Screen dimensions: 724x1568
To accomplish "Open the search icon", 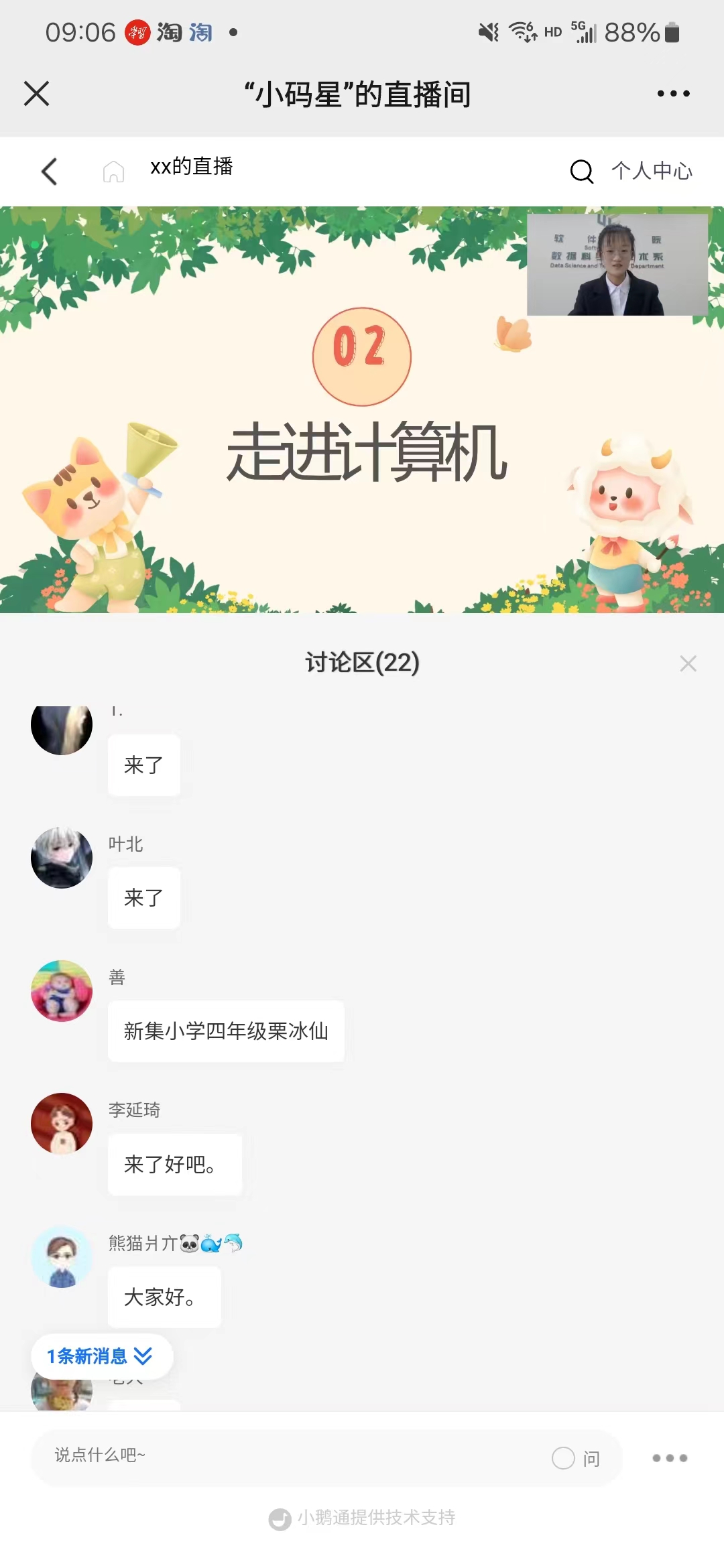I will [581, 172].
